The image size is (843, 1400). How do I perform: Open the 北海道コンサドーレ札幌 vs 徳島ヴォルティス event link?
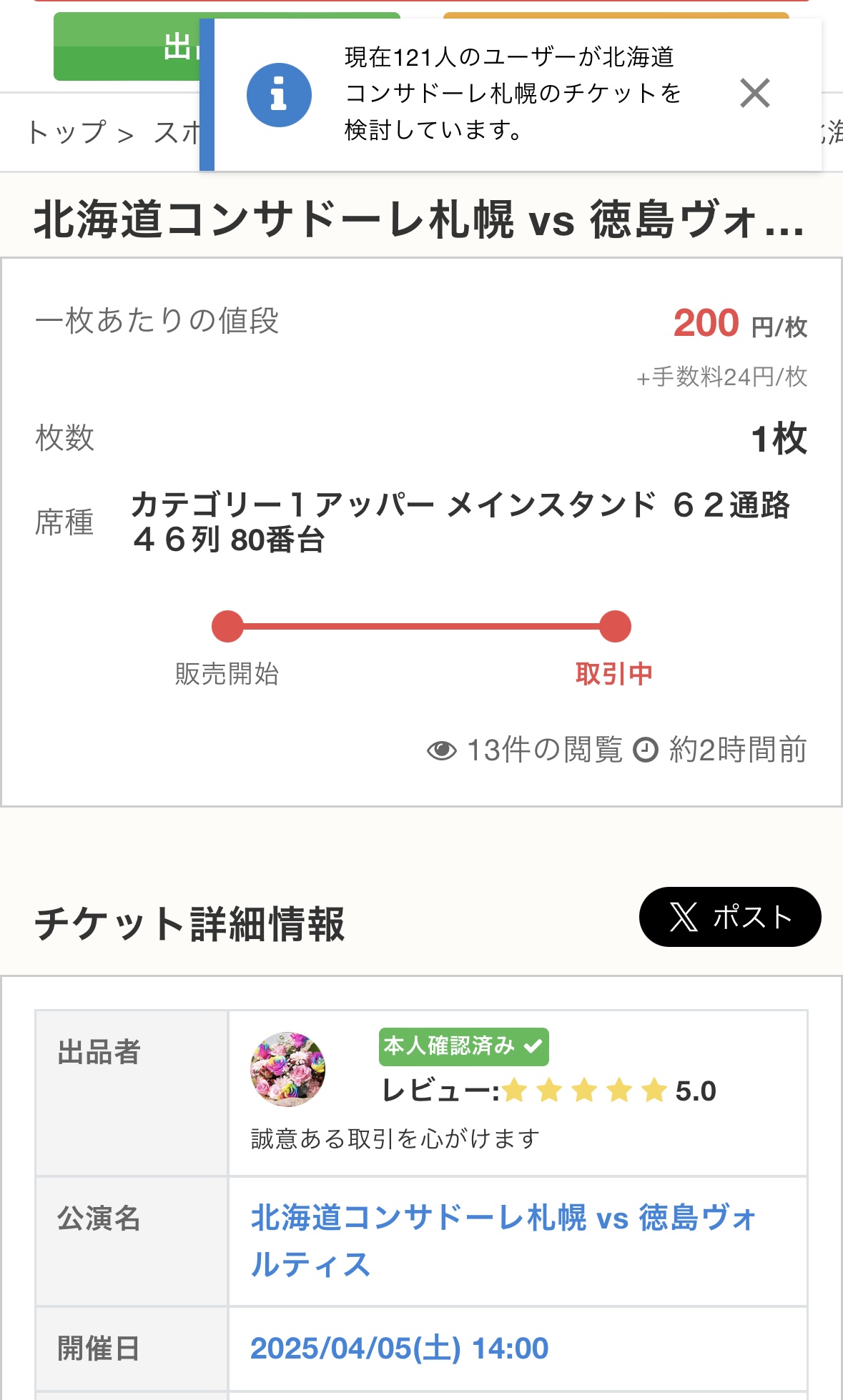[x=503, y=1241]
